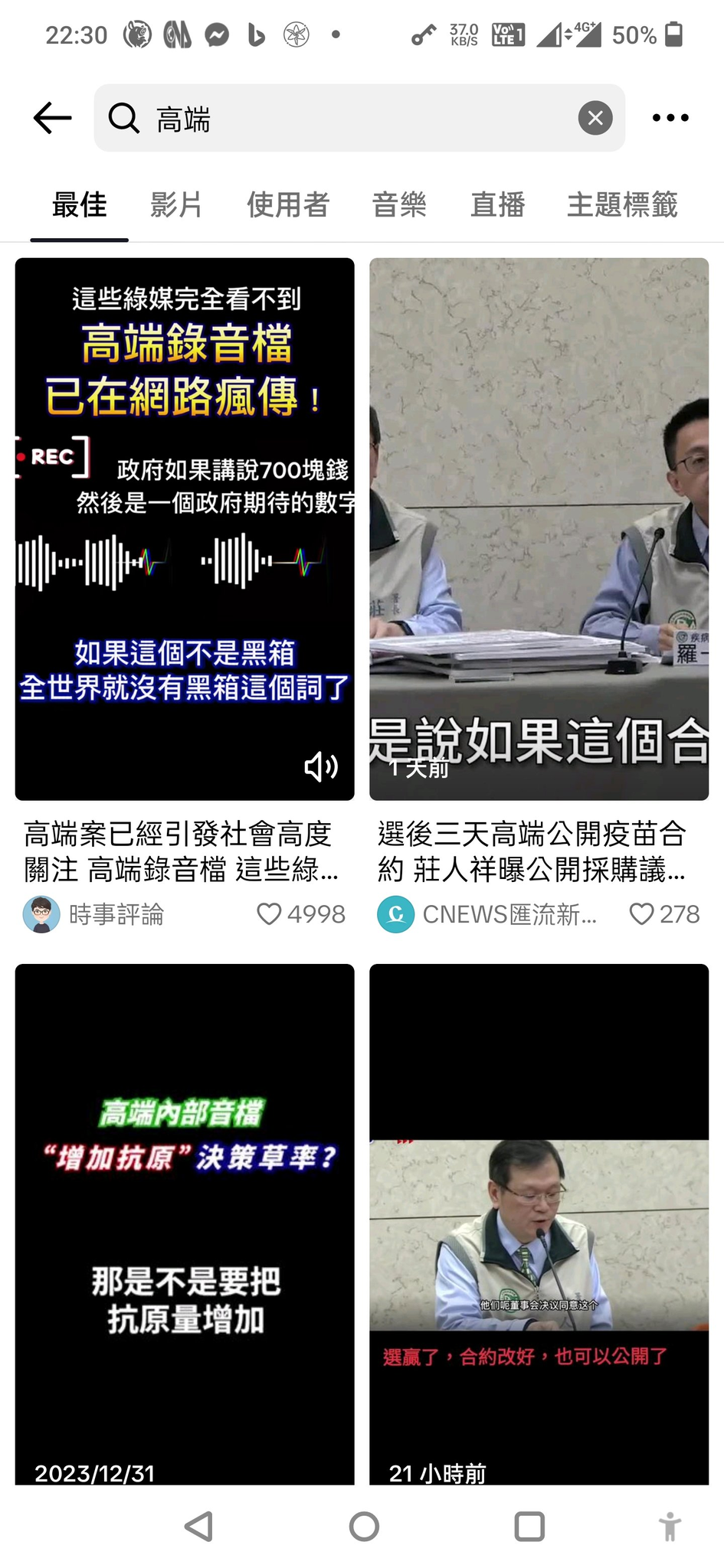
Task: Switch to the 主題標籤 tab
Action: 622,204
